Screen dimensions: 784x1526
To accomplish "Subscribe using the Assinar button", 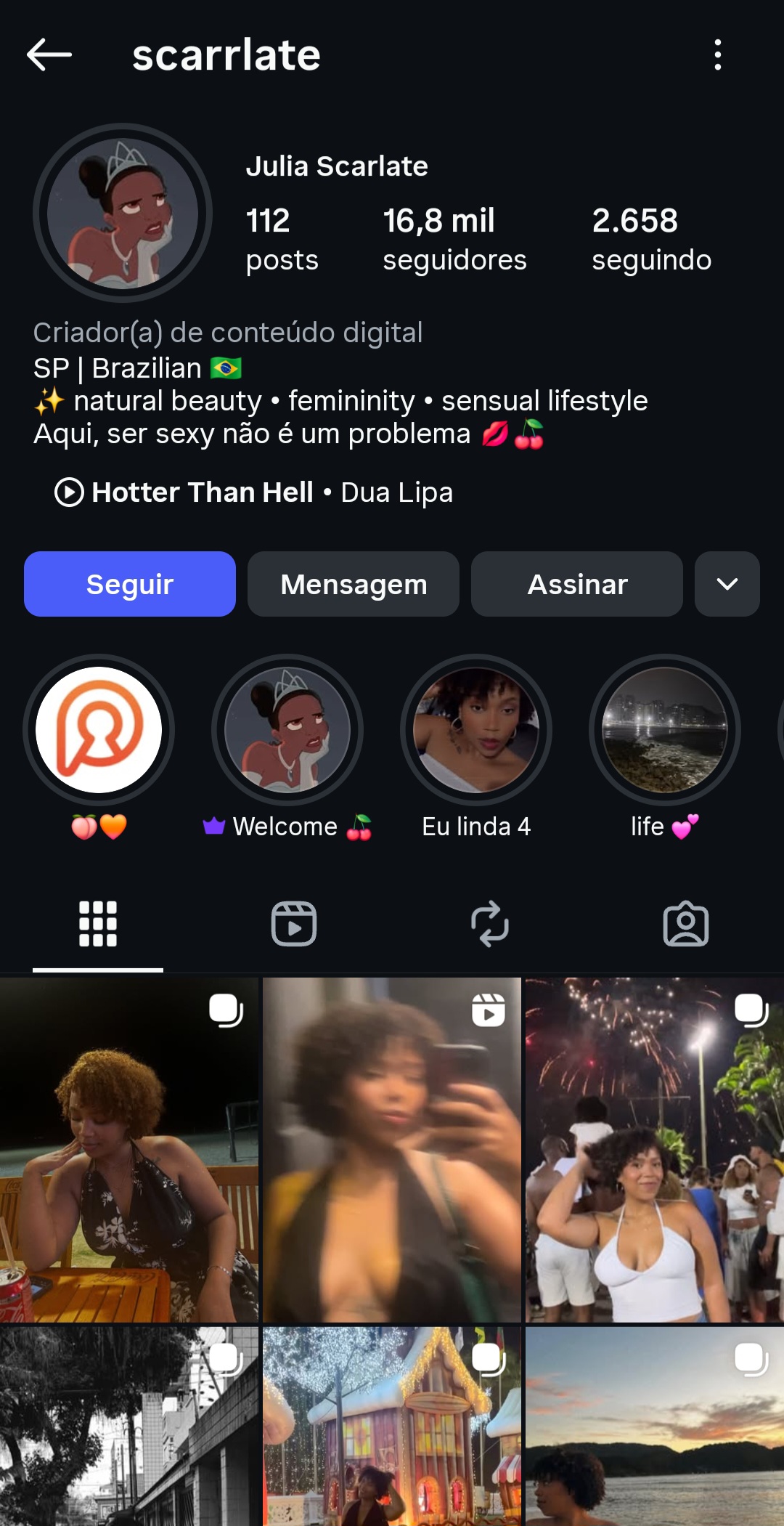I will pyautogui.click(x=577, y=584).
